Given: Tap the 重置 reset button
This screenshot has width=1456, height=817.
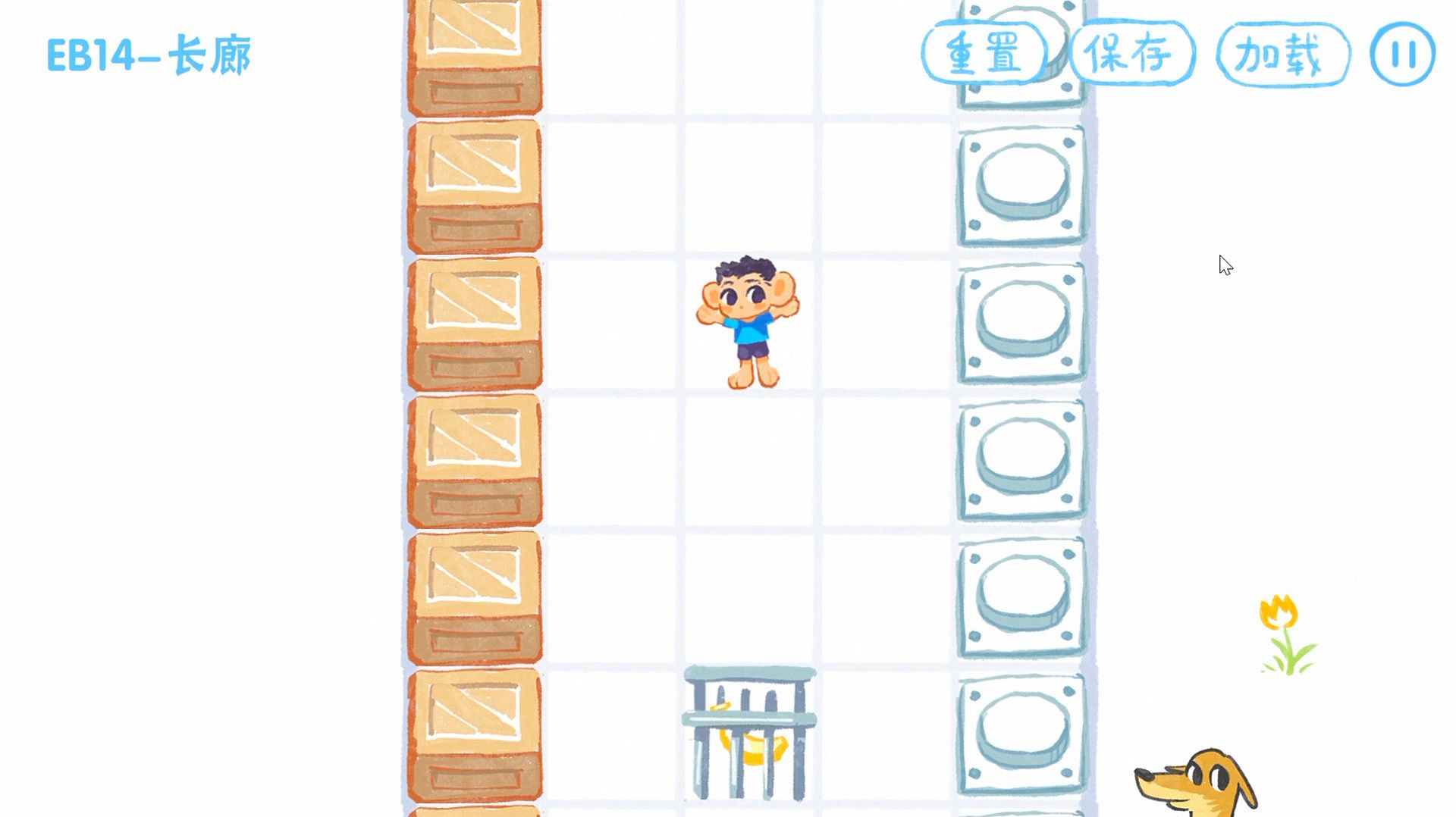Looking at the screenshot, I should [984, 54].
